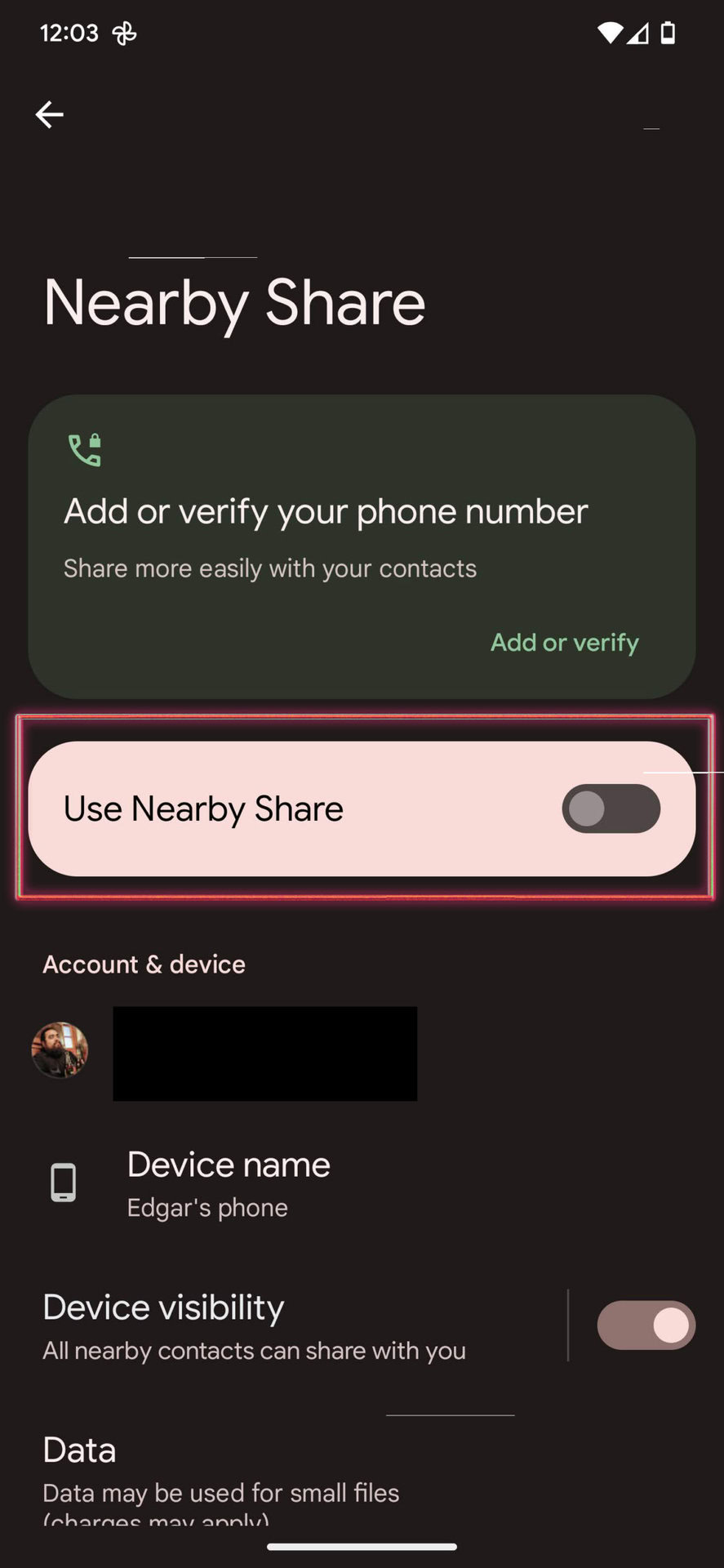Open Device name setting
The height and width of the screenshot is (1568, 724).
[362, 1184]
